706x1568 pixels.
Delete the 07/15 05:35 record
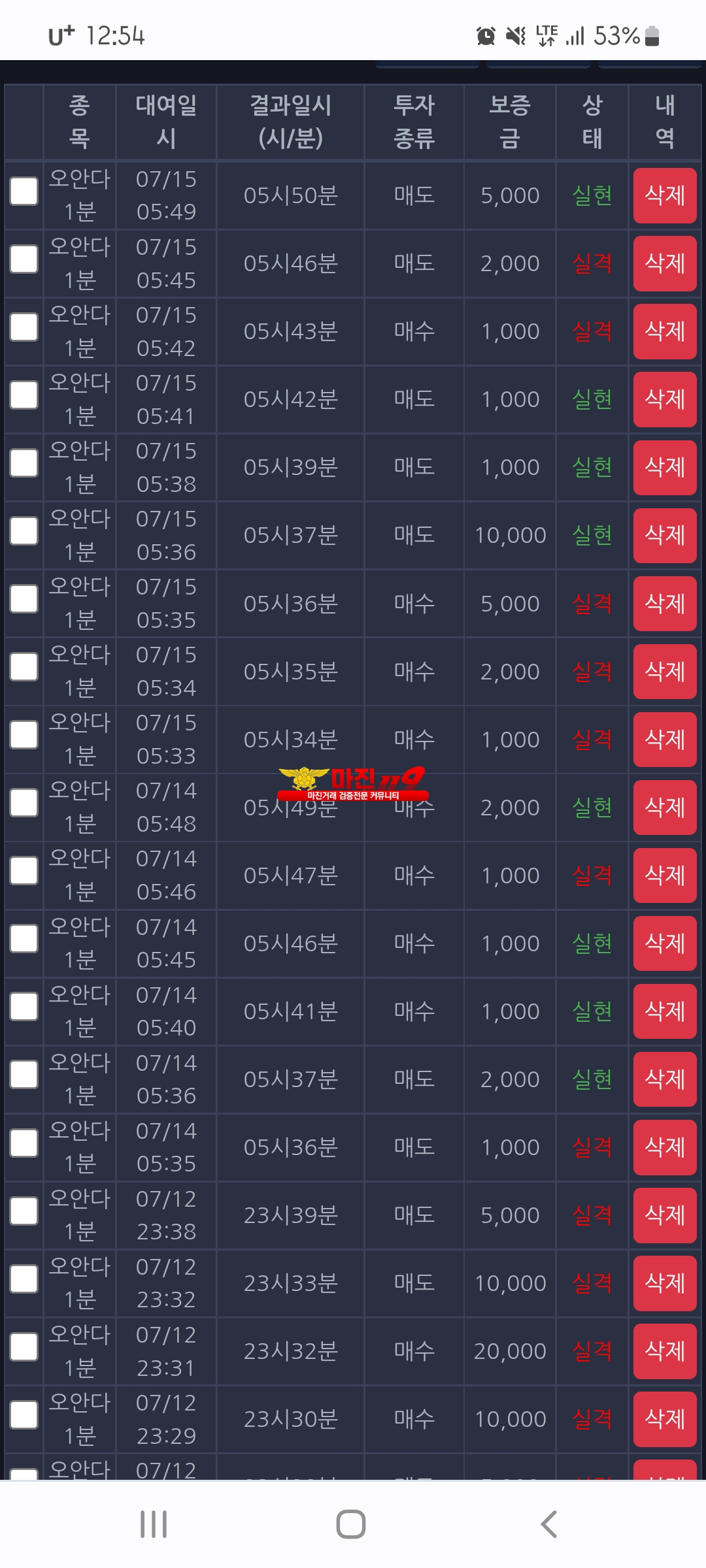[664, 603]
